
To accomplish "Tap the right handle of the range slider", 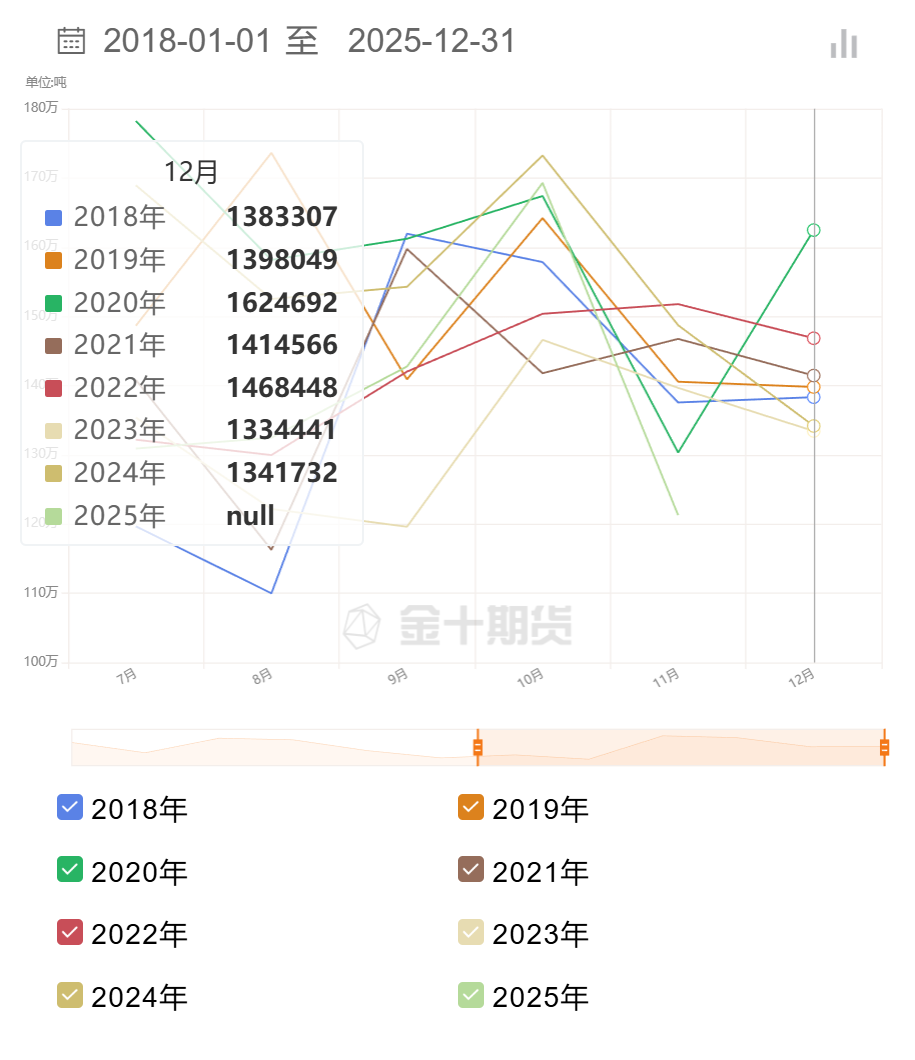I will [x=884, y=747].
